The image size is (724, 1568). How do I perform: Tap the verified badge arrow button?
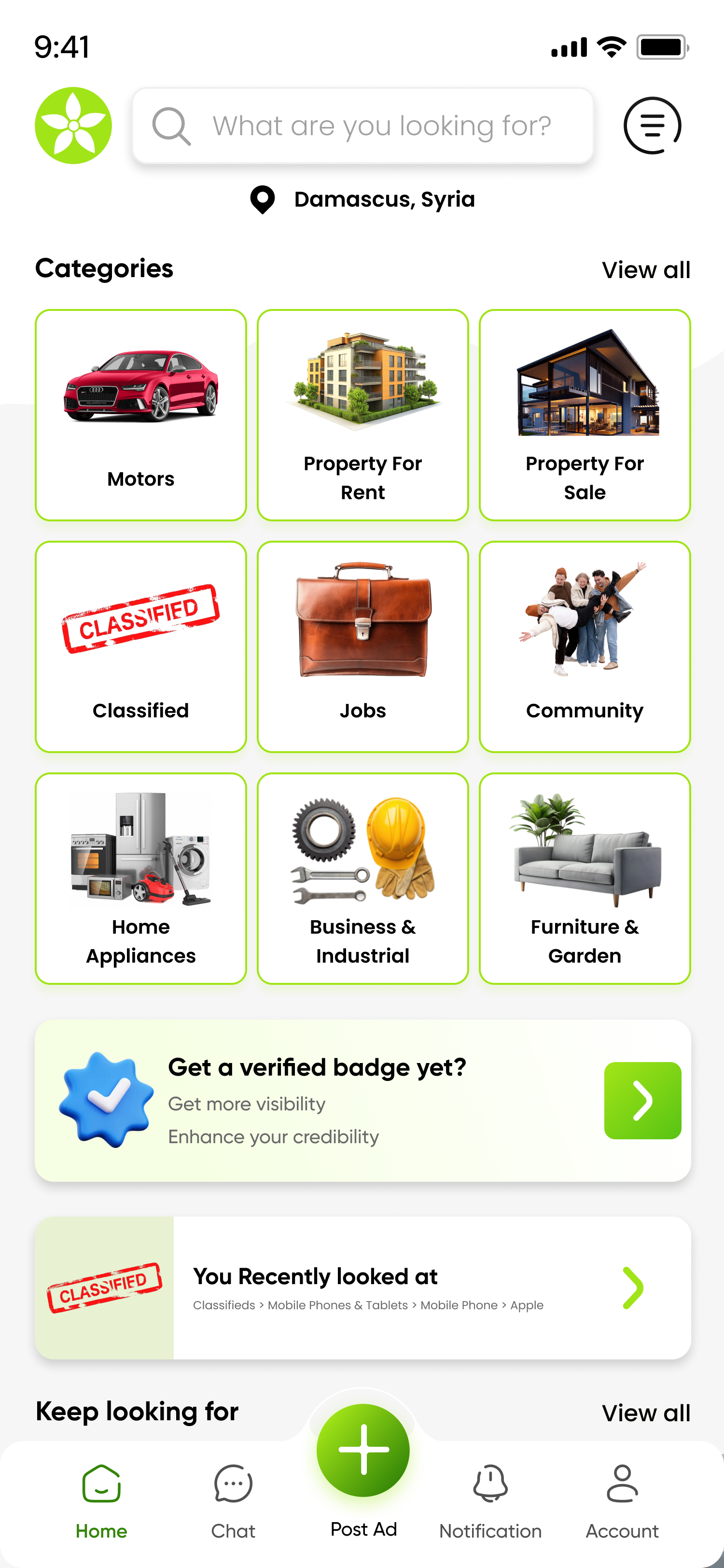642,1100
